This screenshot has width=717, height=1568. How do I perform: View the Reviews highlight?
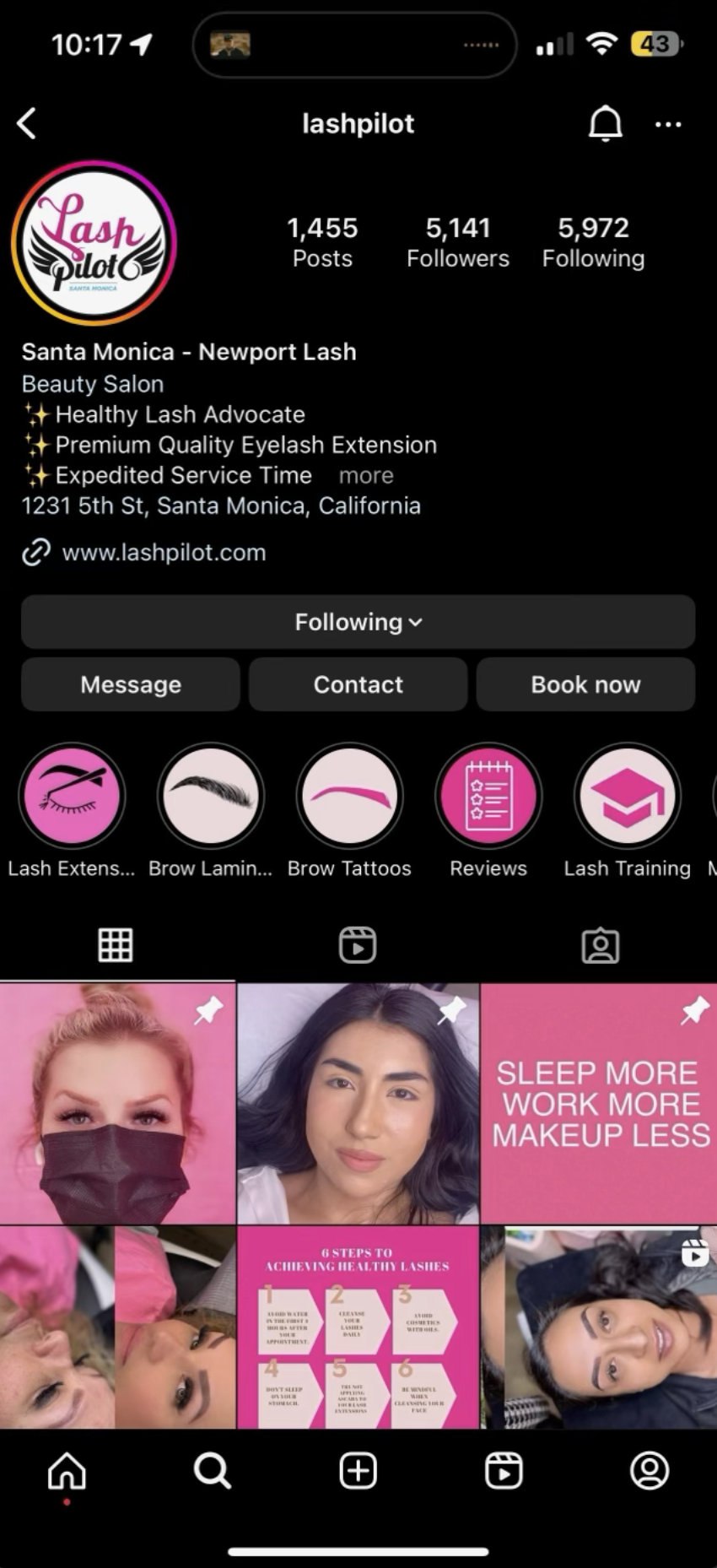[x=488, y=796]
